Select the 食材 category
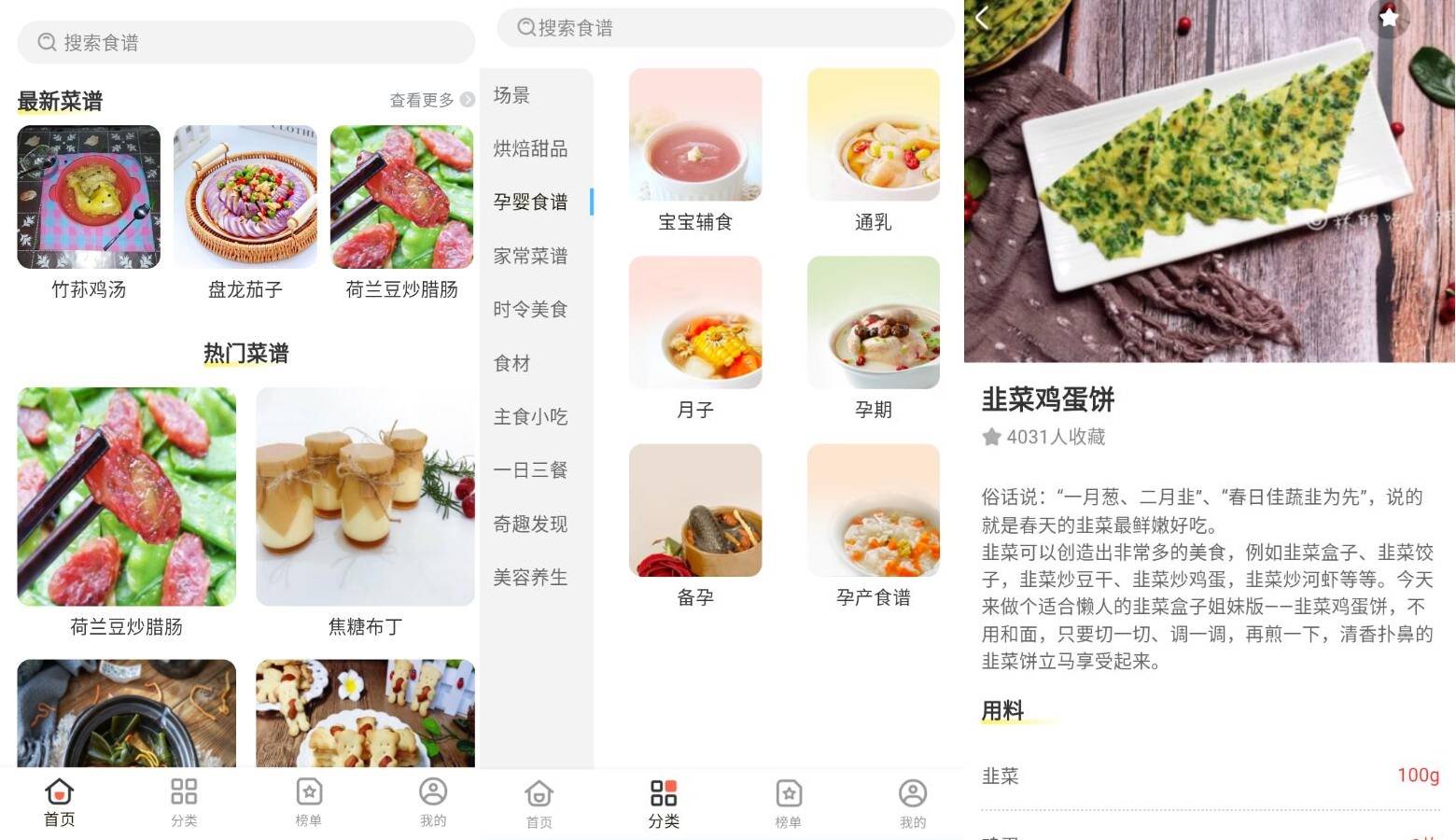The height and width of the screenshot is (840, 1456). [x=511, y=363]
